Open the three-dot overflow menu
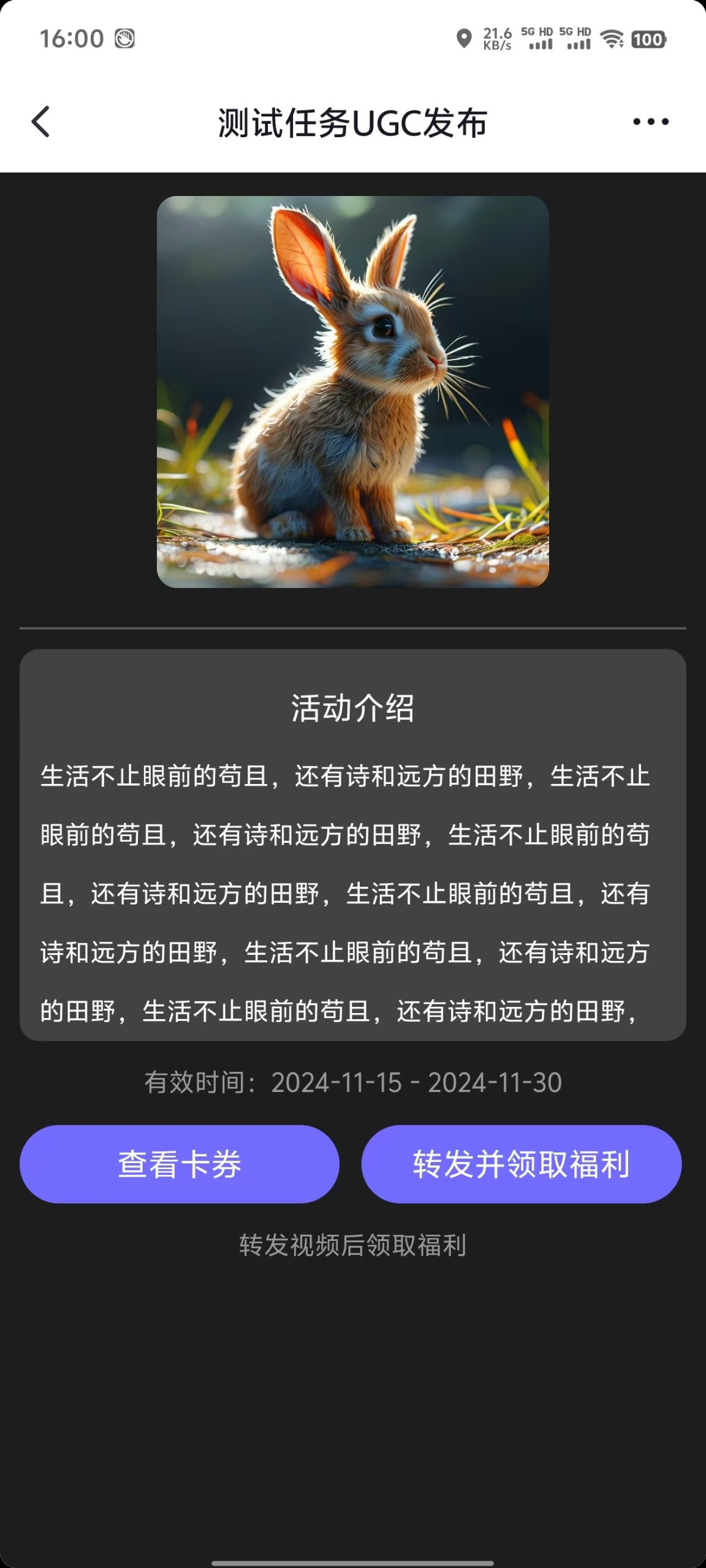706x1568 pixels. [x=648, y=121]
